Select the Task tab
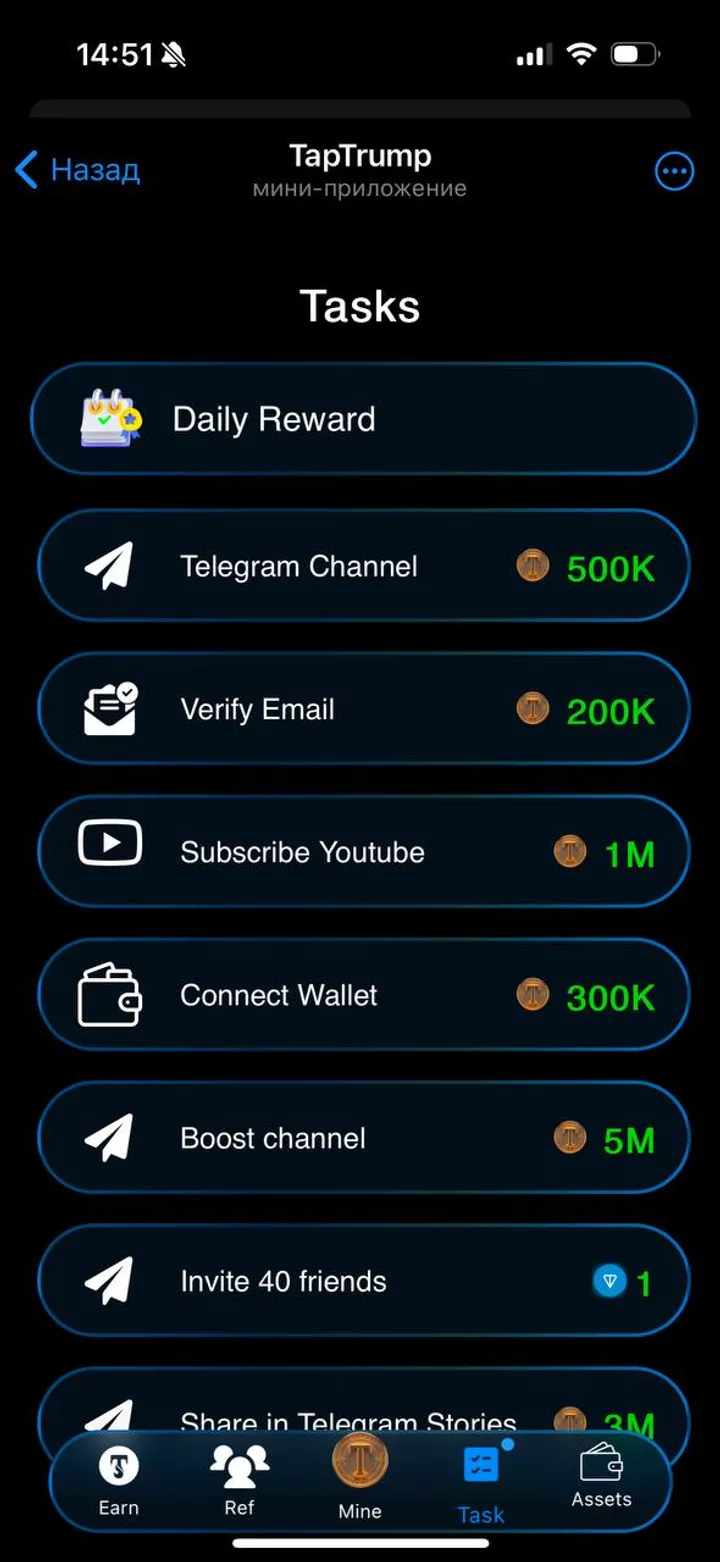The height and width of the screenshot is (1562, 720). pyautogui.click(x=481, y=1483)
